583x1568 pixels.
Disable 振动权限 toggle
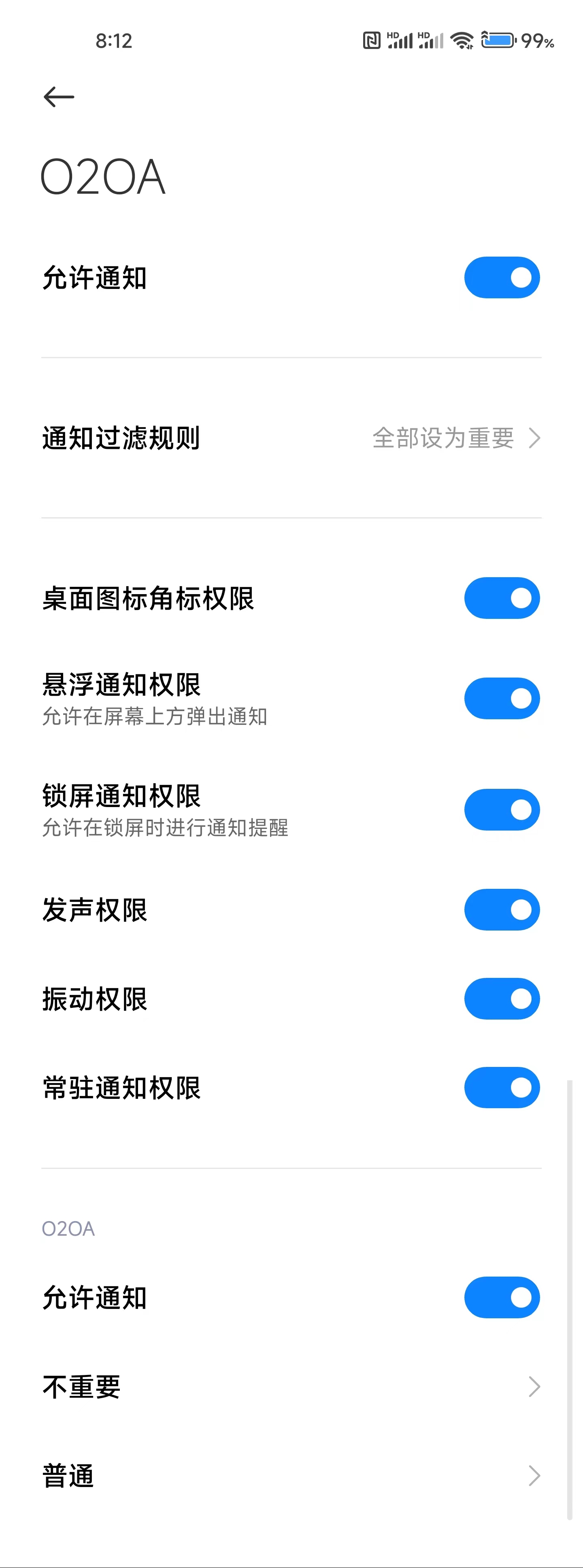pyautogui.click(x=502, y=999)
